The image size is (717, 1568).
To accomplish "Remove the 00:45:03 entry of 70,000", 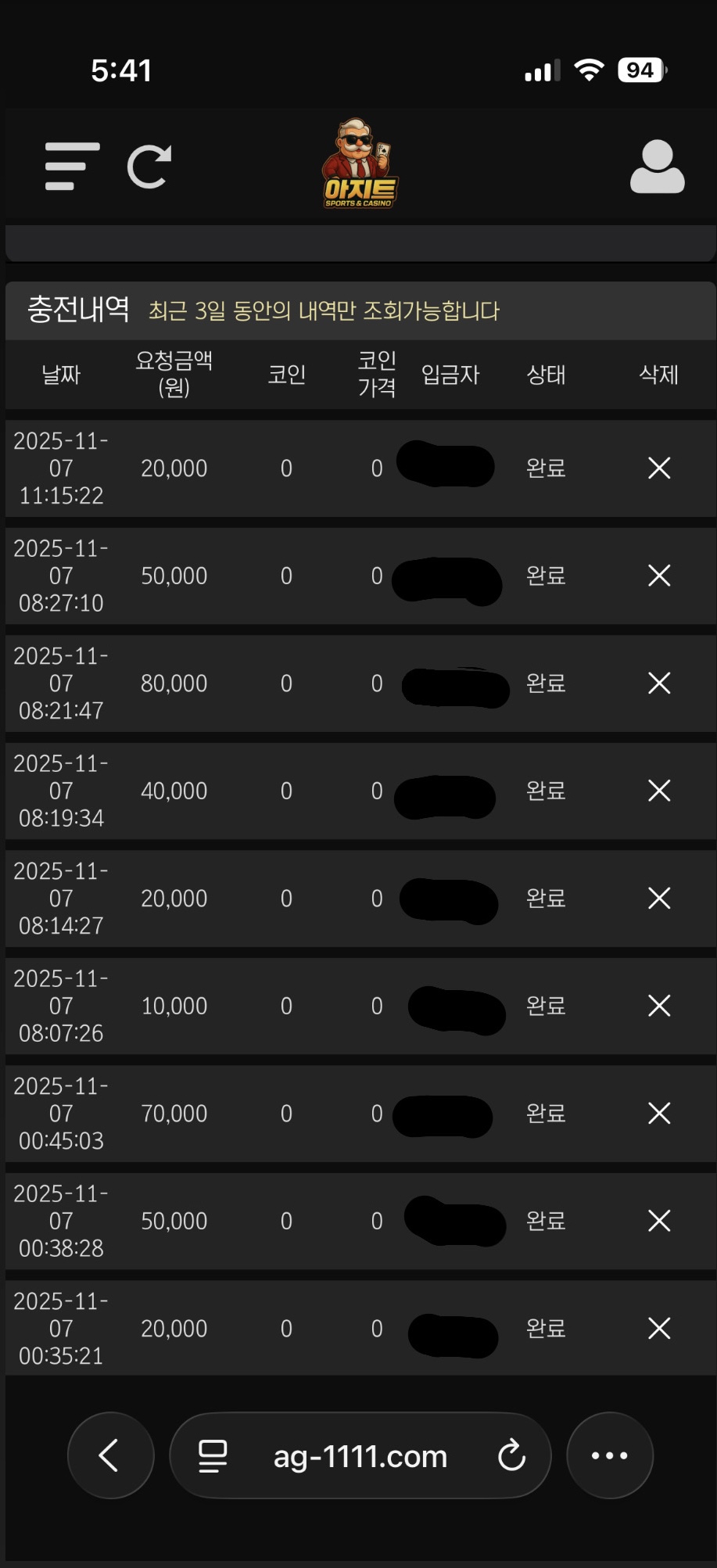I will pos(659,1114).
